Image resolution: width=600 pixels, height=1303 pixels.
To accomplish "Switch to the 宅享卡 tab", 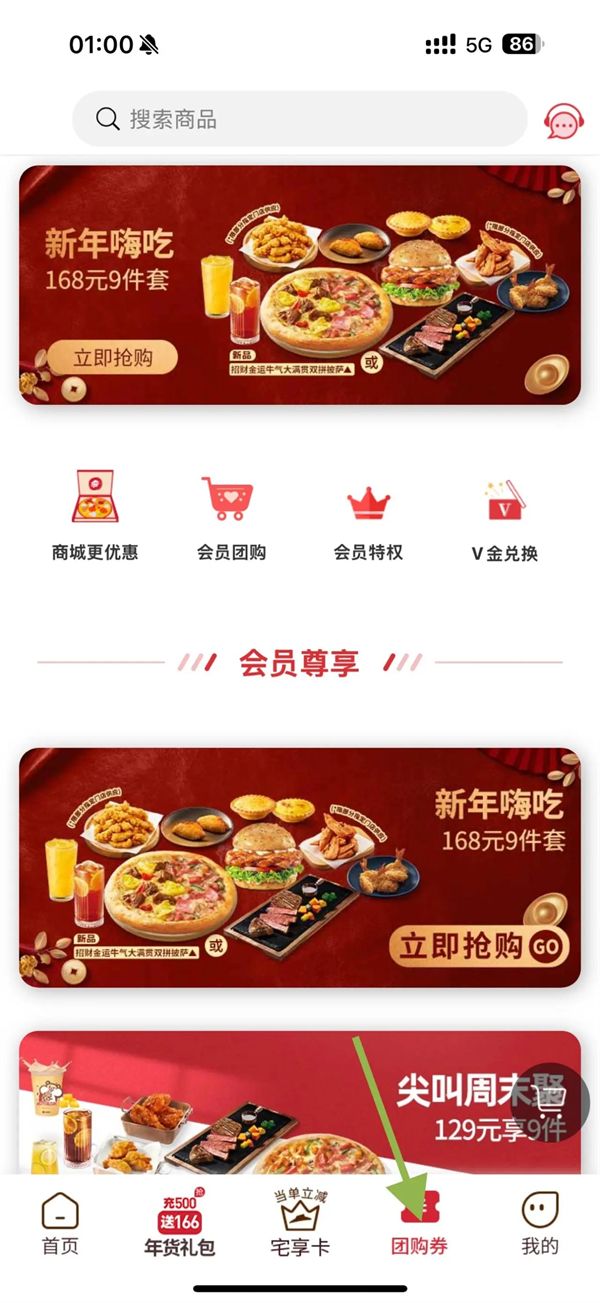I will 300,1224.
